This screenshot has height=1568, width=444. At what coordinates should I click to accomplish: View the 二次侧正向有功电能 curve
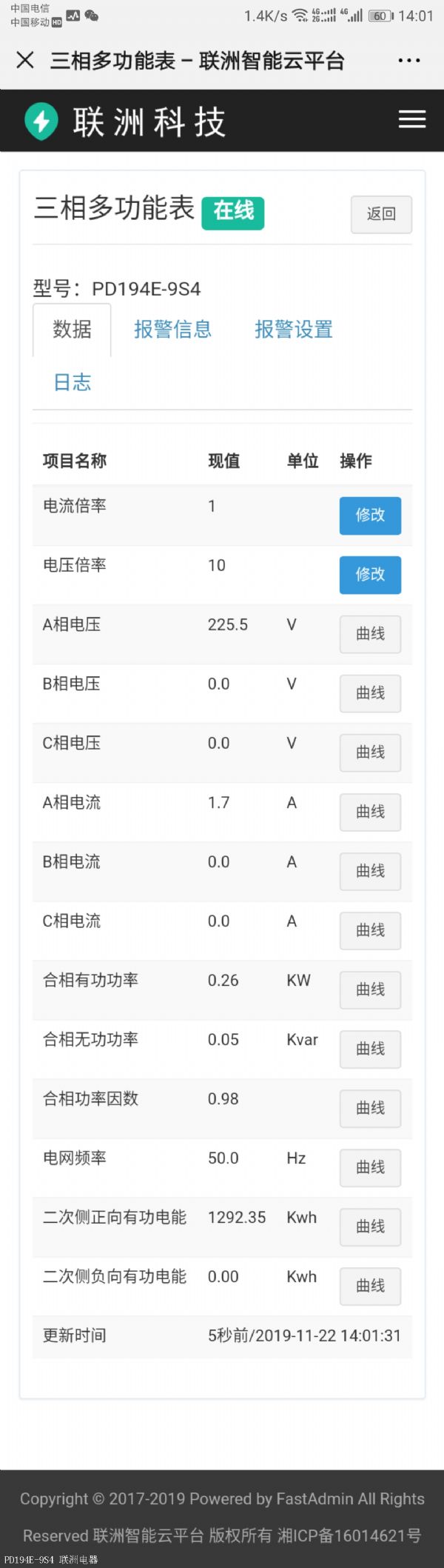click(370, 1227)
